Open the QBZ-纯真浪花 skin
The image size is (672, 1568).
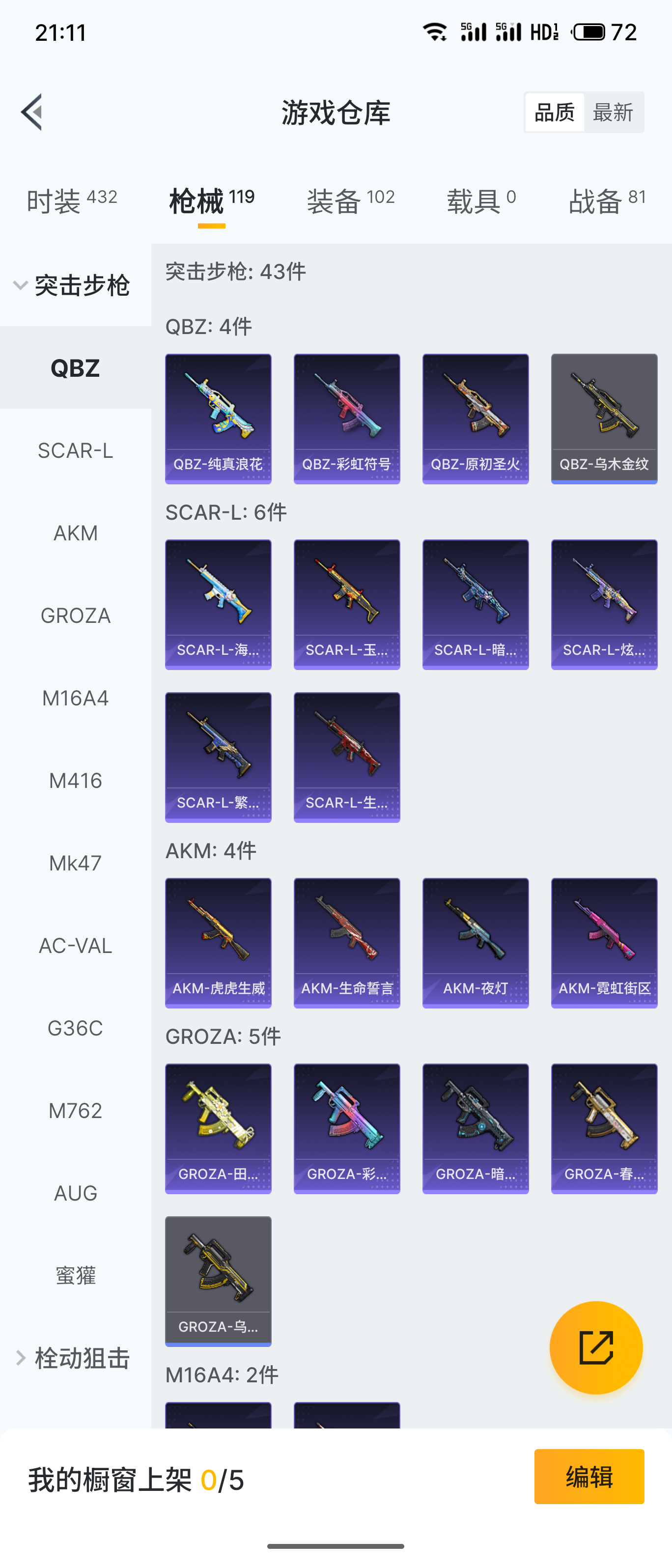click(218, 419)
